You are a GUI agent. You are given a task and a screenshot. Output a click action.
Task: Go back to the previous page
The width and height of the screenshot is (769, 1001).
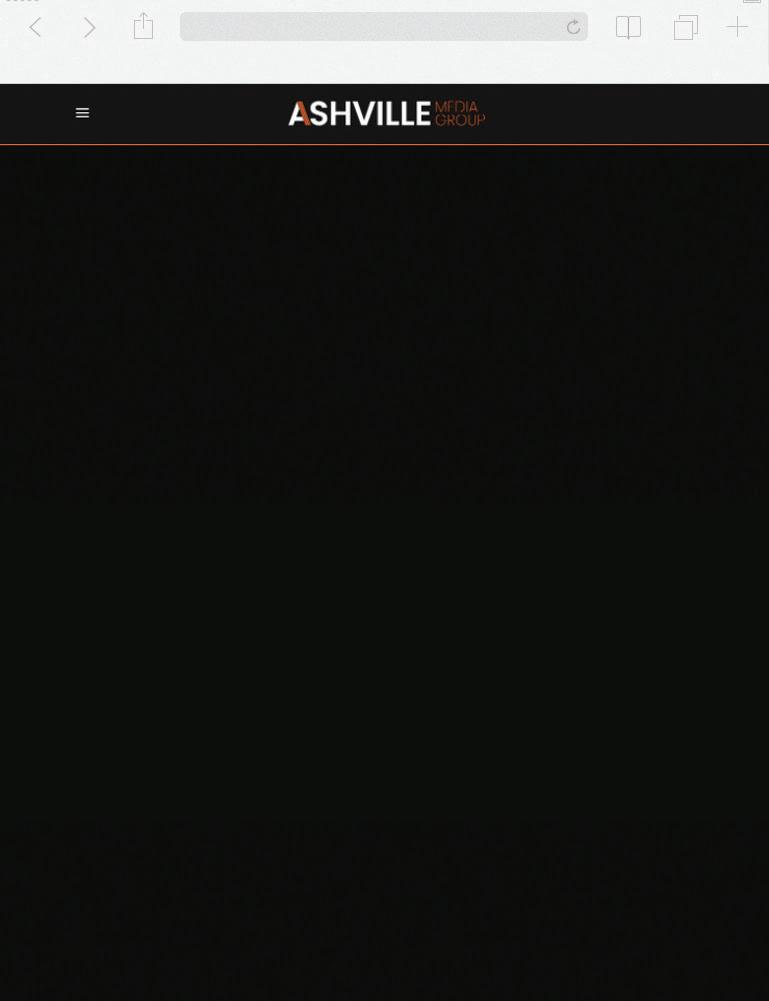[35, 27]
